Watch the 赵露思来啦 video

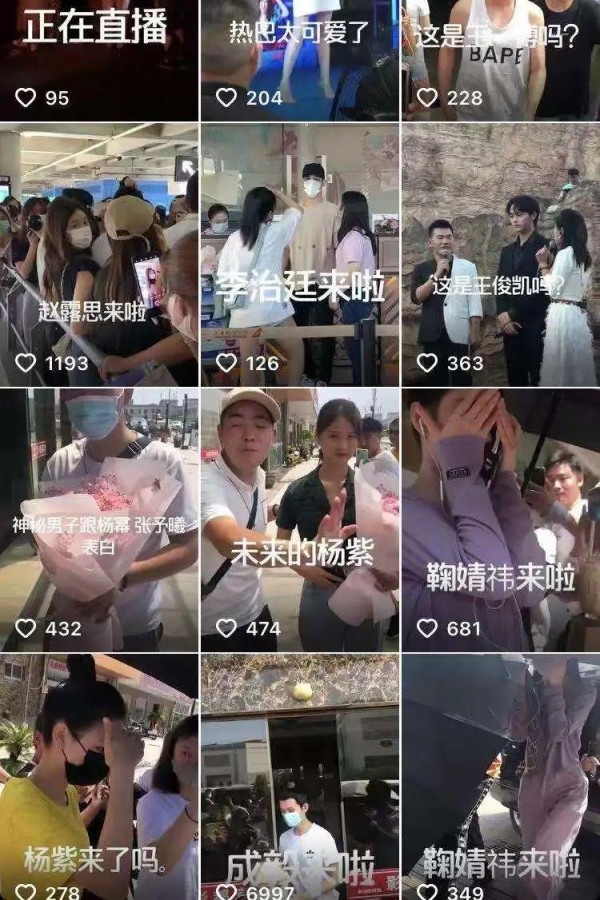pyautogui.click(x=98, y=255)
